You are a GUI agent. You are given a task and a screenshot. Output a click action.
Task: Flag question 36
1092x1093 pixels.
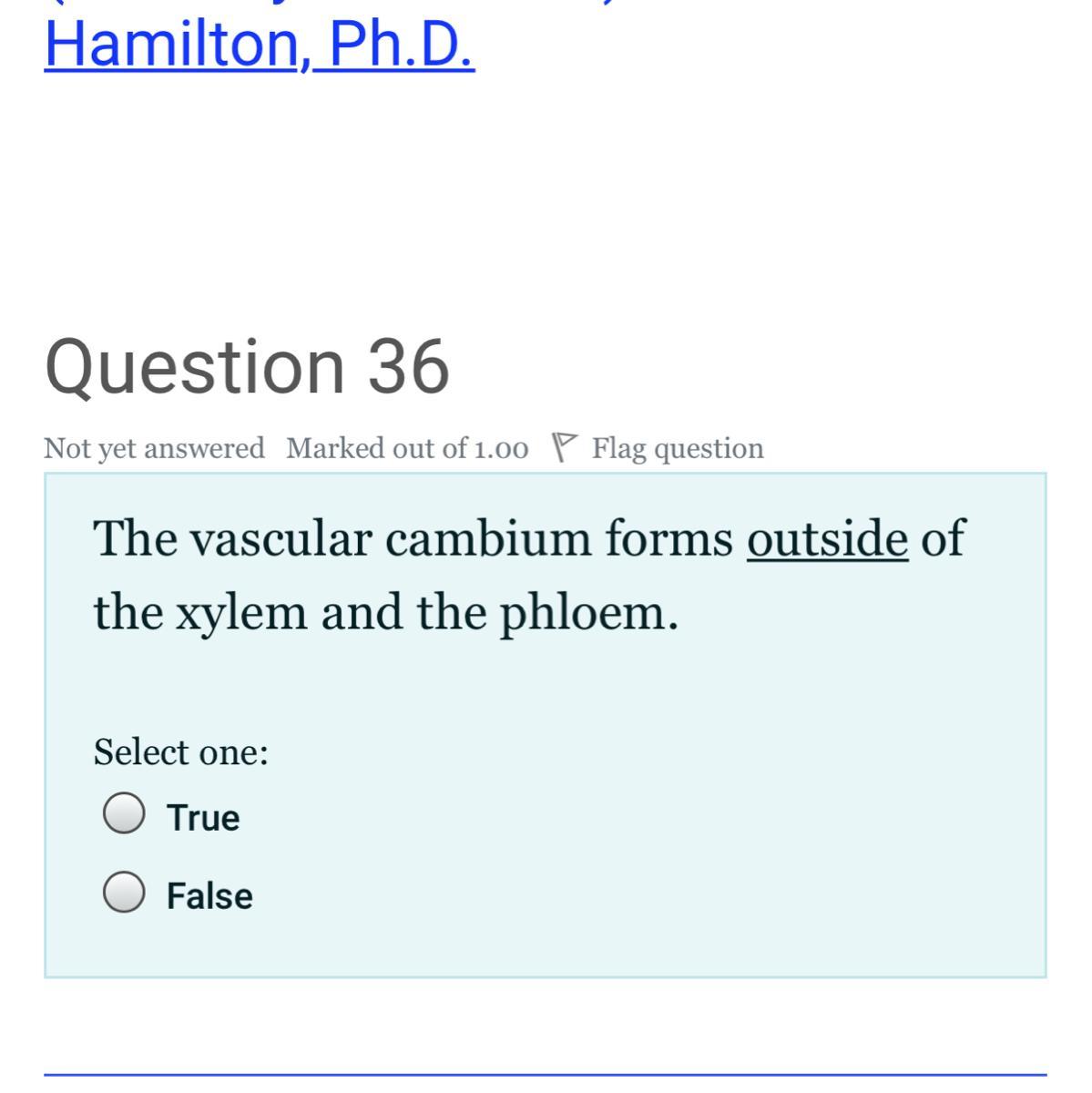point(659,448)
